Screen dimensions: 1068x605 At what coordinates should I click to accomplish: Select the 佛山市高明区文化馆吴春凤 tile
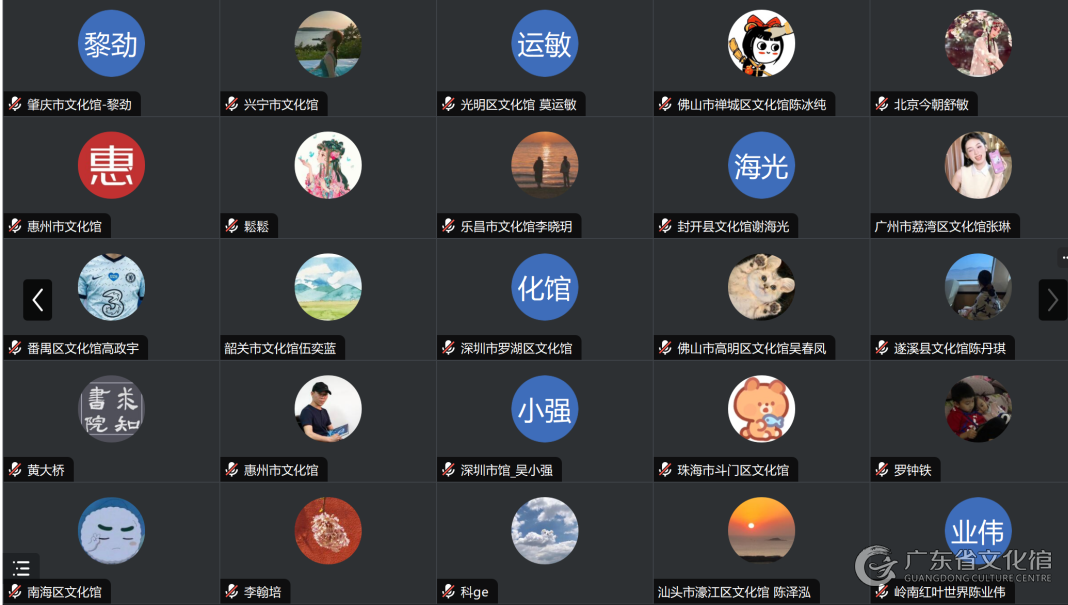[x=761, y=288]
